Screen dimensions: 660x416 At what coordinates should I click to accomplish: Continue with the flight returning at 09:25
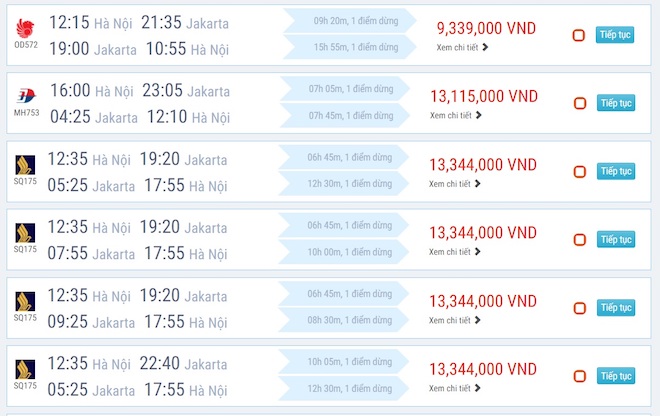(x=615, y=307)
